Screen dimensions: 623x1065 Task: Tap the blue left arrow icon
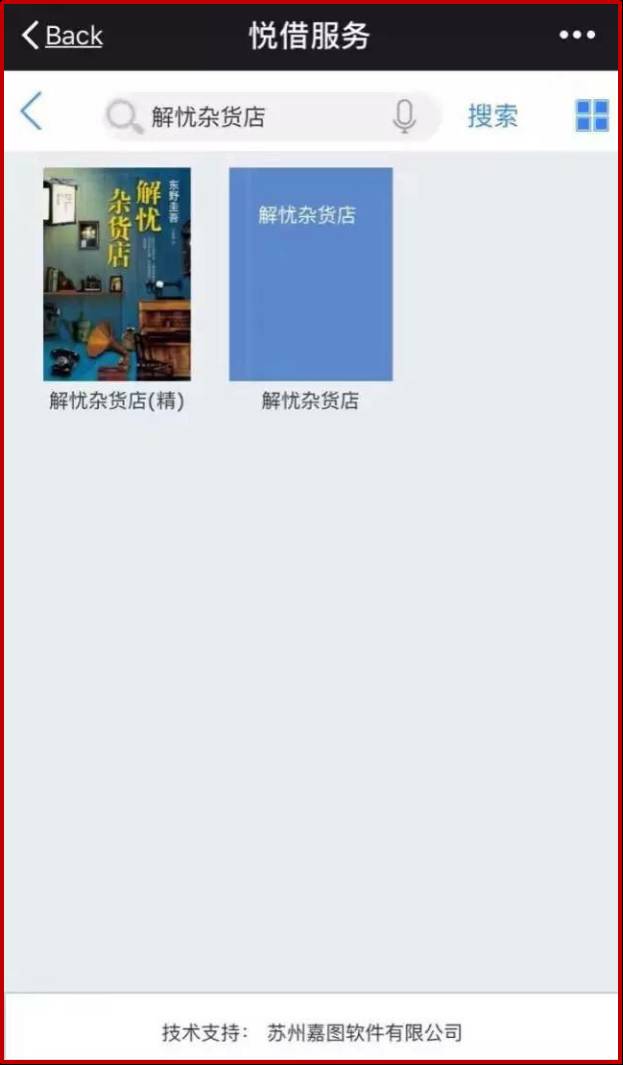(32, 112)
